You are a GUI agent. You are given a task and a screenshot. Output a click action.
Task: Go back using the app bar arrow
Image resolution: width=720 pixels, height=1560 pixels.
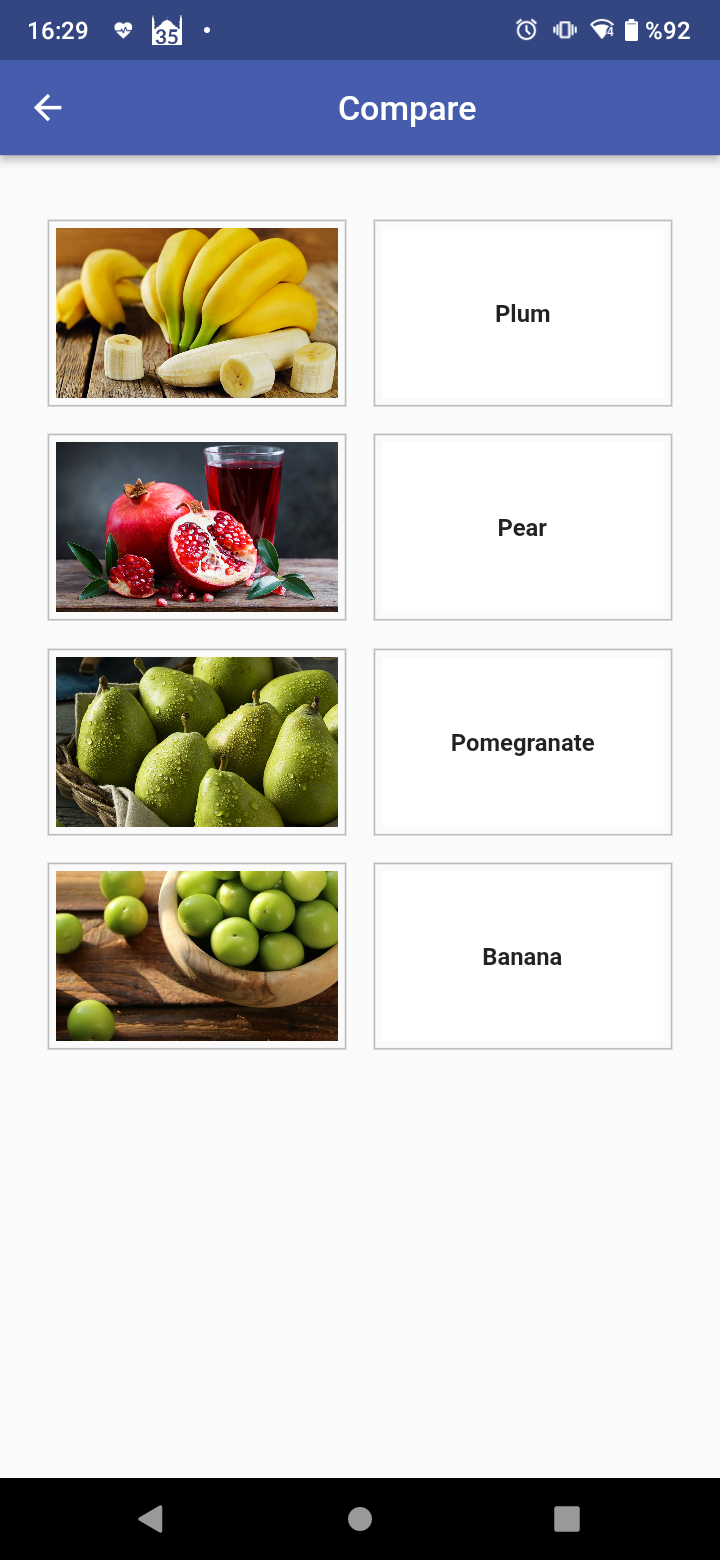click(x=48, y=108)
